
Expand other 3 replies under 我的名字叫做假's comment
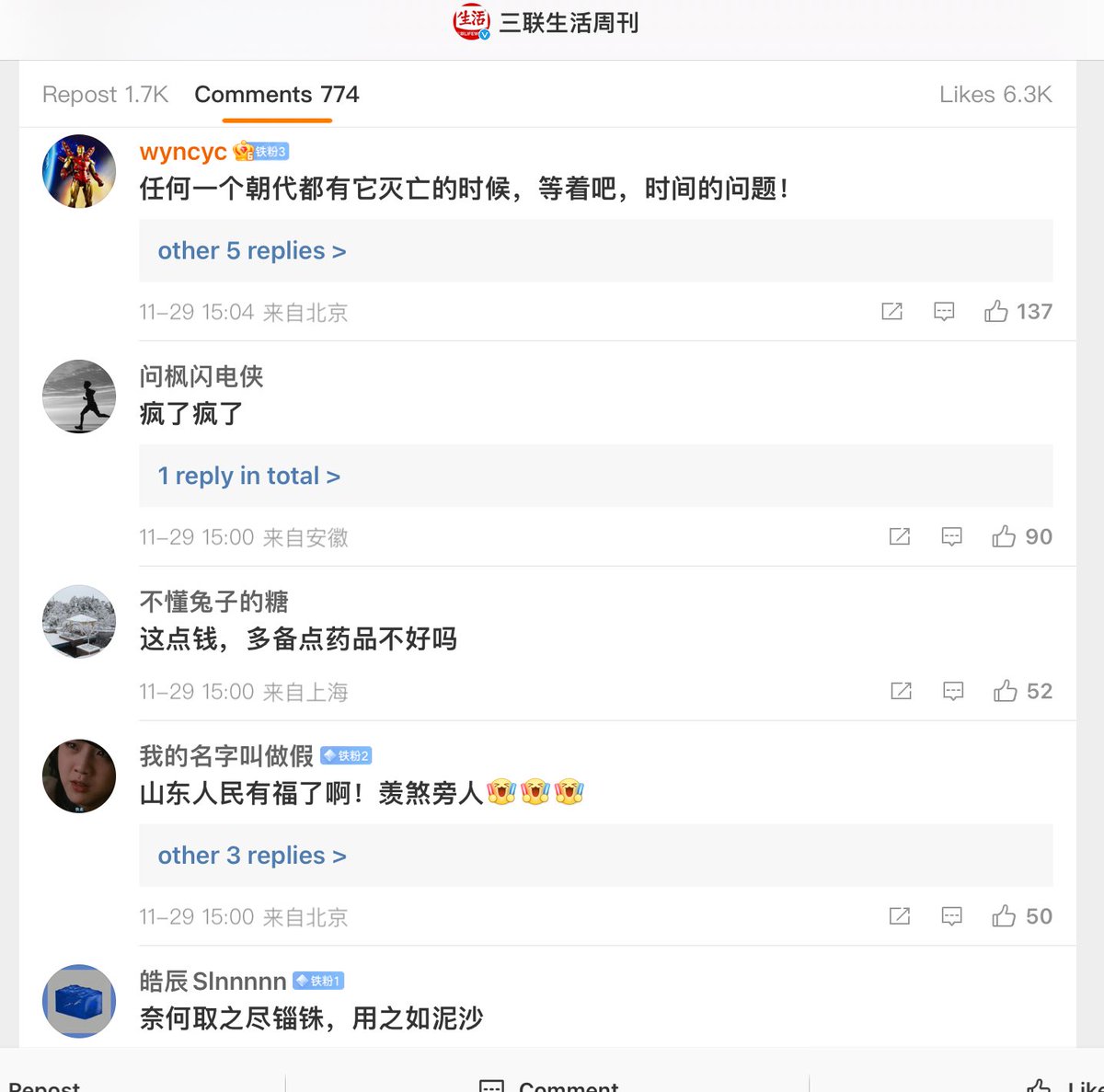251,856
